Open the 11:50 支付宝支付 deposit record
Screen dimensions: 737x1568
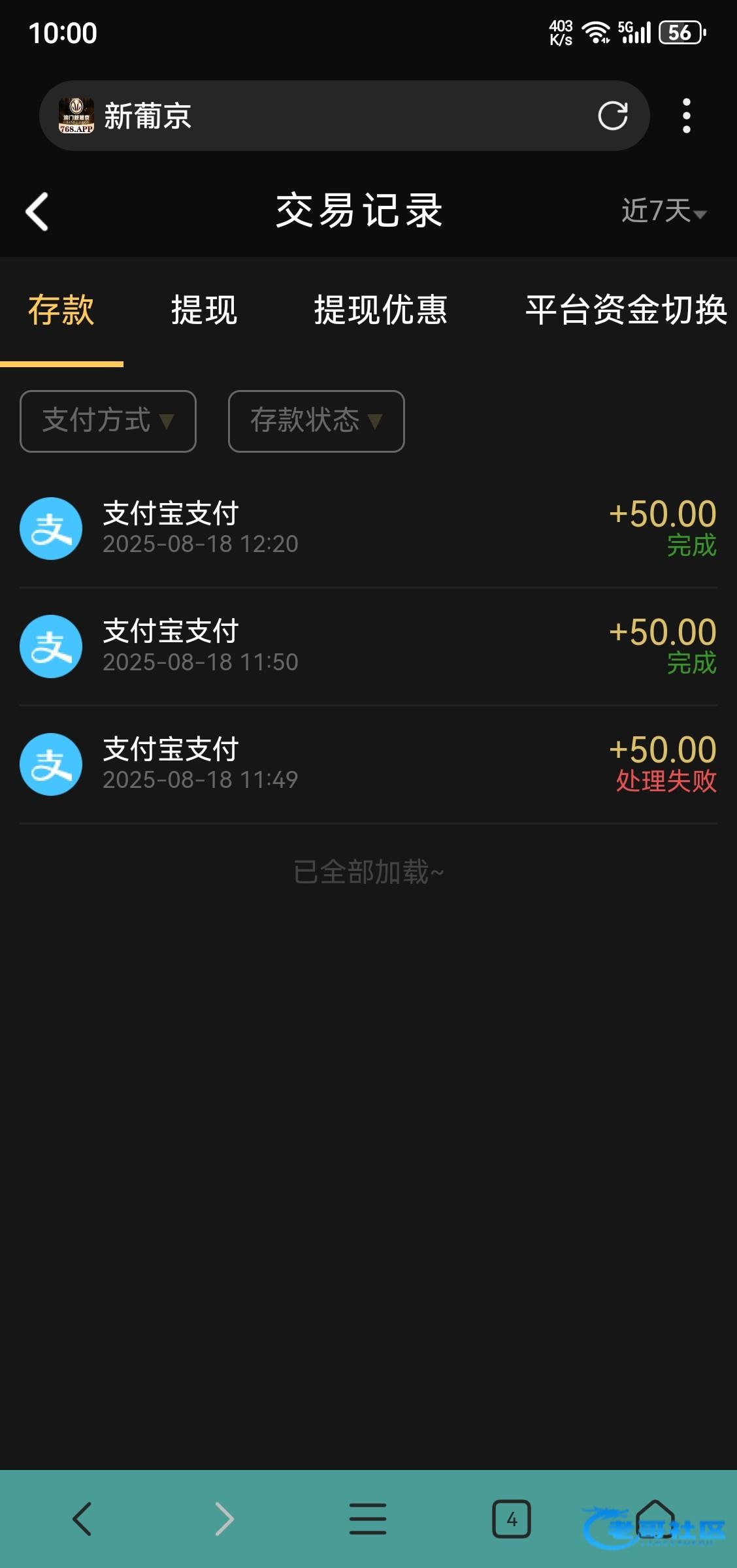click(368, 646)
